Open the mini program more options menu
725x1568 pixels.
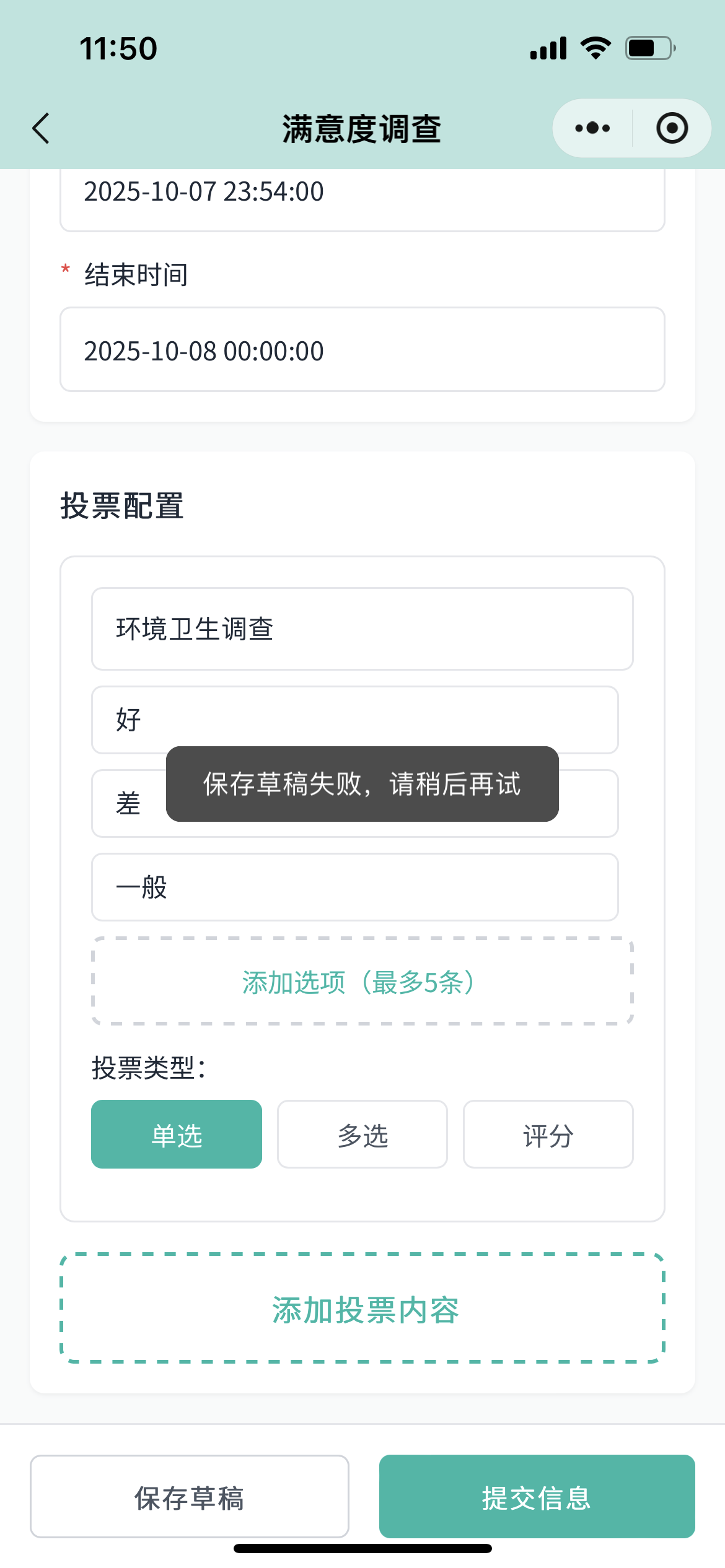[x=592, y=128]
